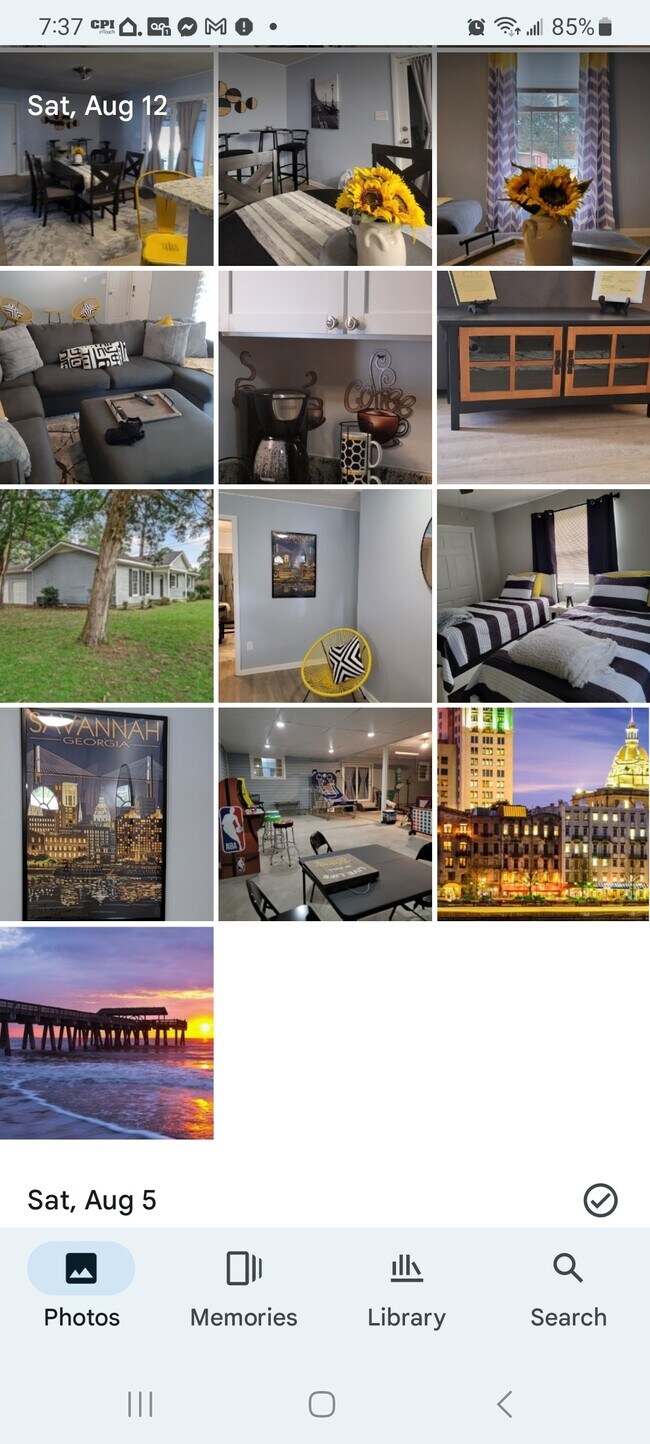View the striped bedding bedroom photo
This screenshot has width=650, height=1444.
[543, 595]
